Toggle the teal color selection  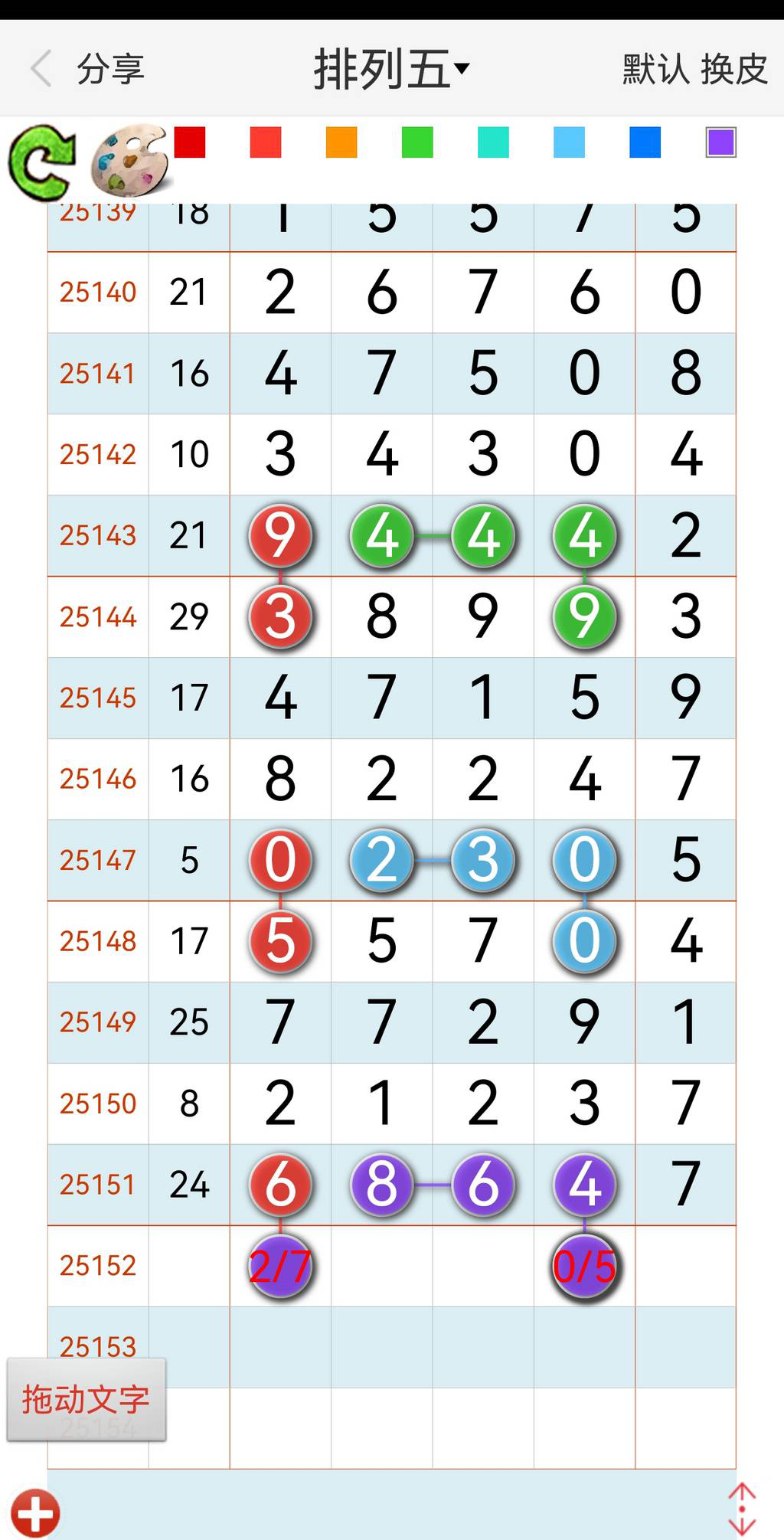pyautogui.click(x=493, y=143)
